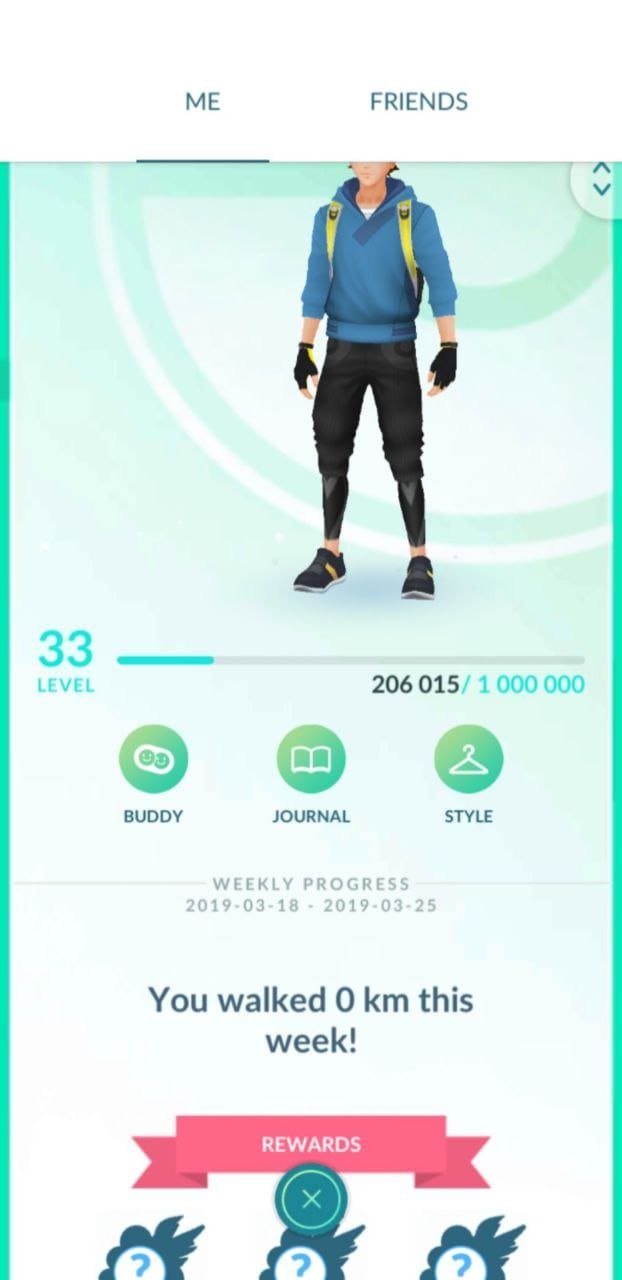Close the trainer profile with X button

[x=311, y=1199]
